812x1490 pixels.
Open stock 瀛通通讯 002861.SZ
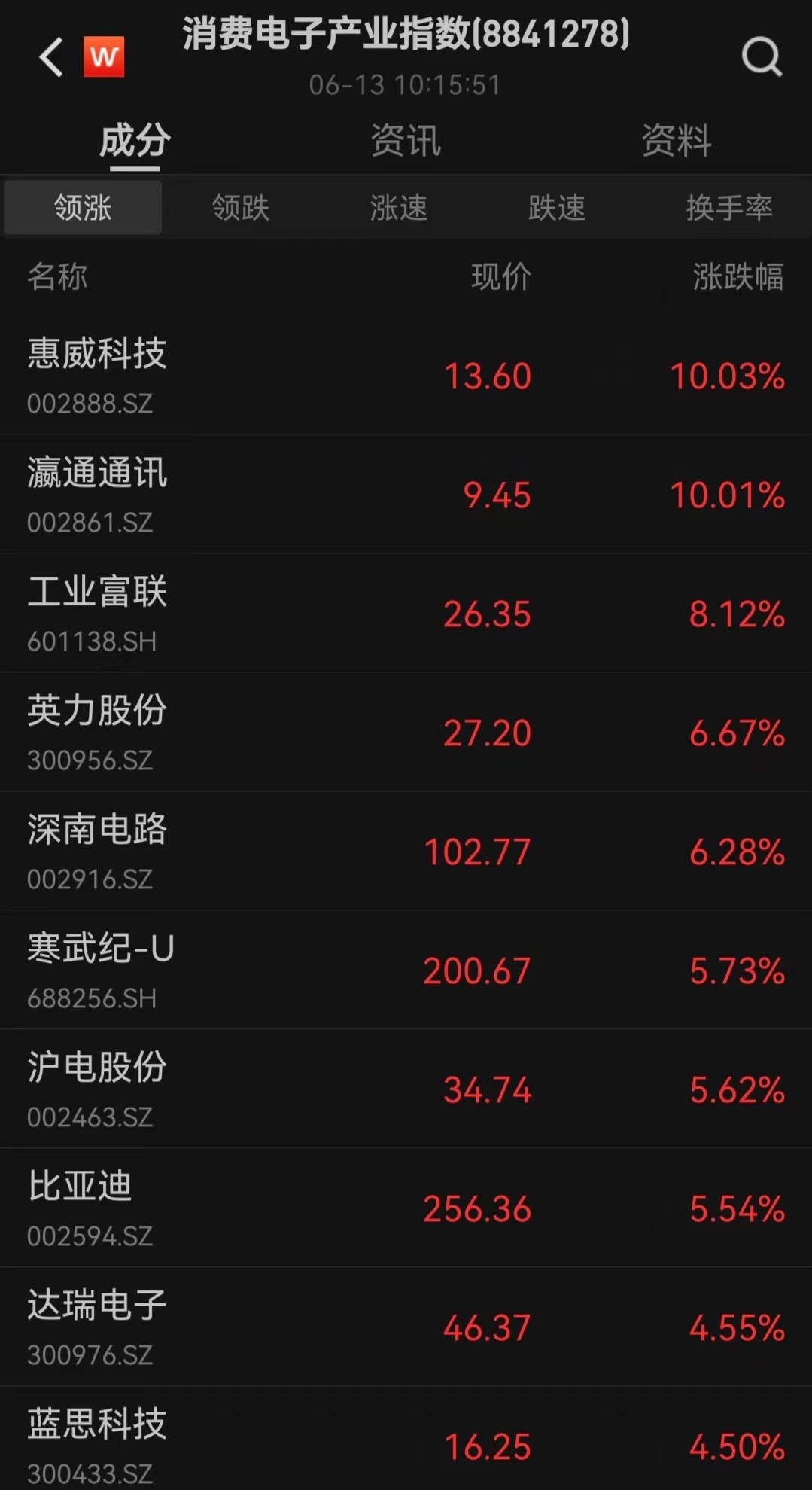click(406, 494)
